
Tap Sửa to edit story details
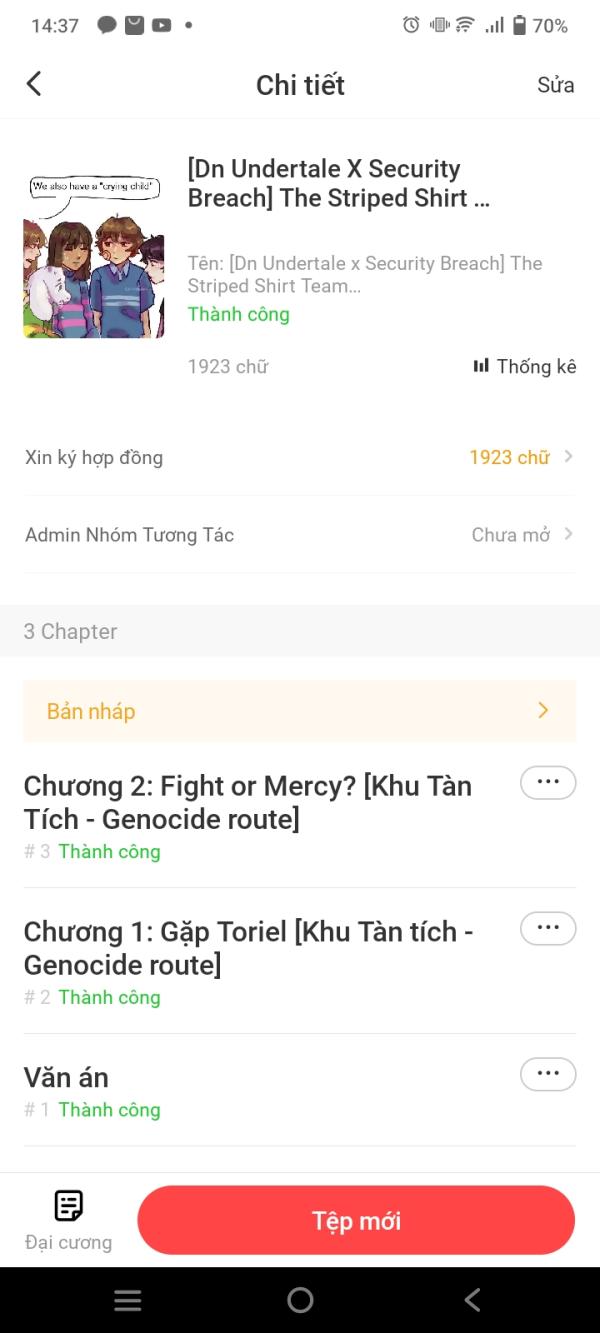coord(555,85)
